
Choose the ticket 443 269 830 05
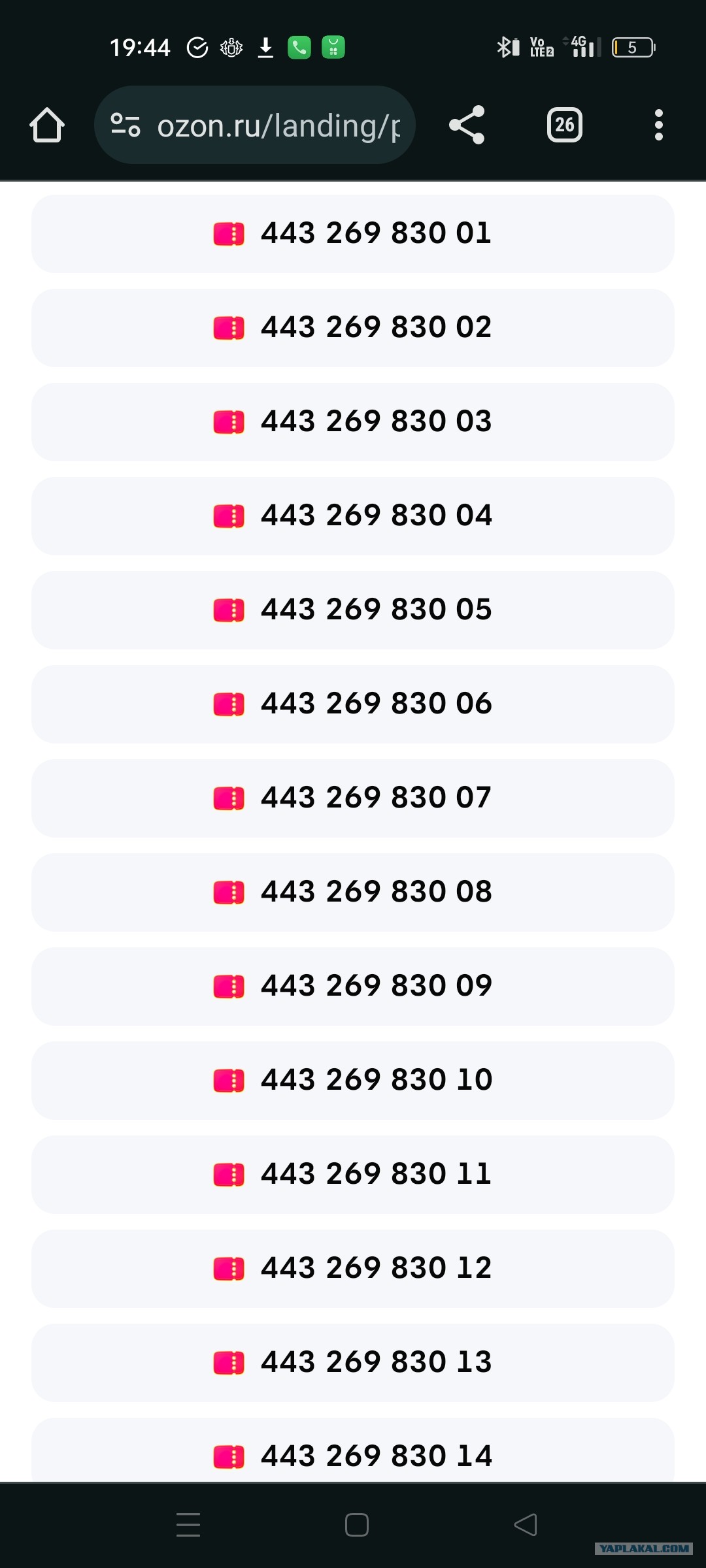353,610
